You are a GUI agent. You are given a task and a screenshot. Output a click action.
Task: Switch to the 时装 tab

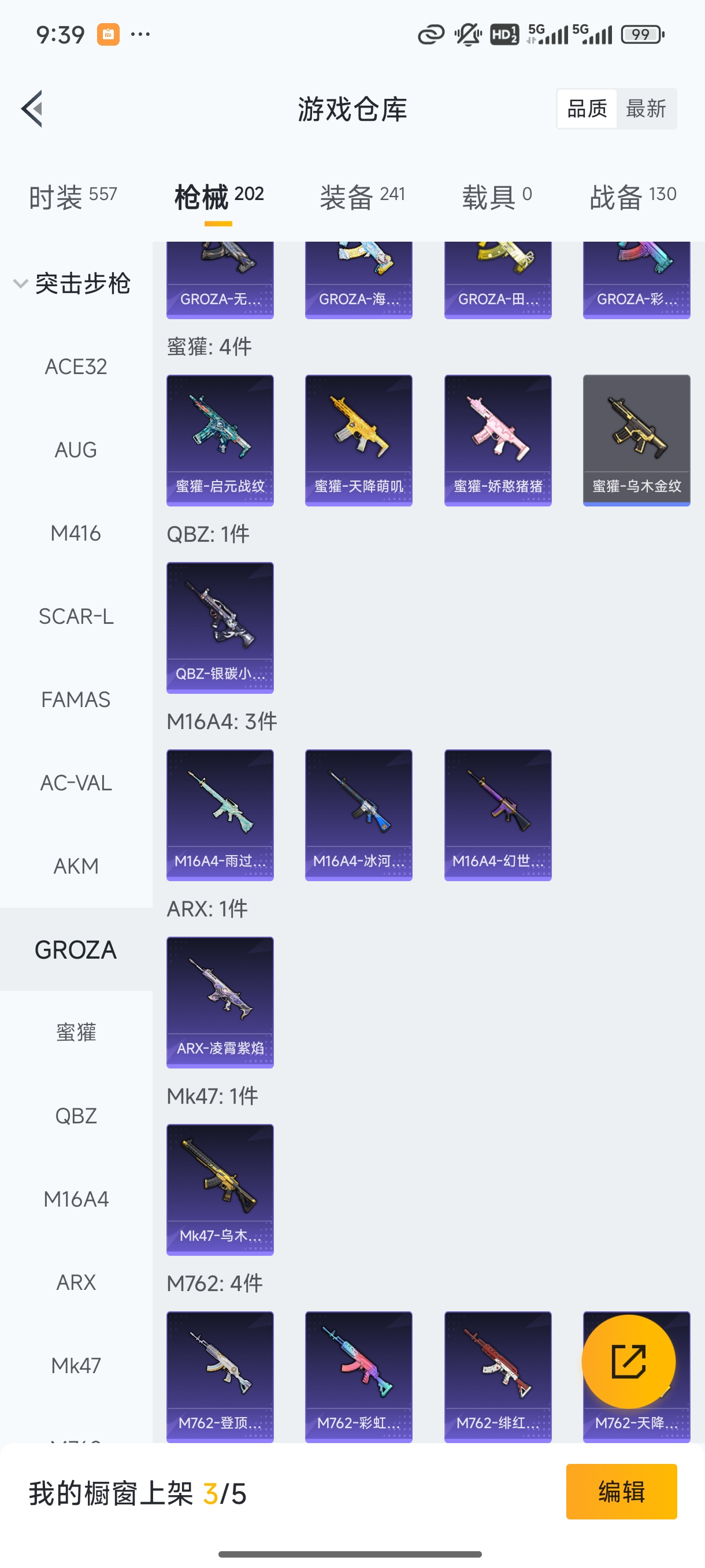tap(72, 197)
